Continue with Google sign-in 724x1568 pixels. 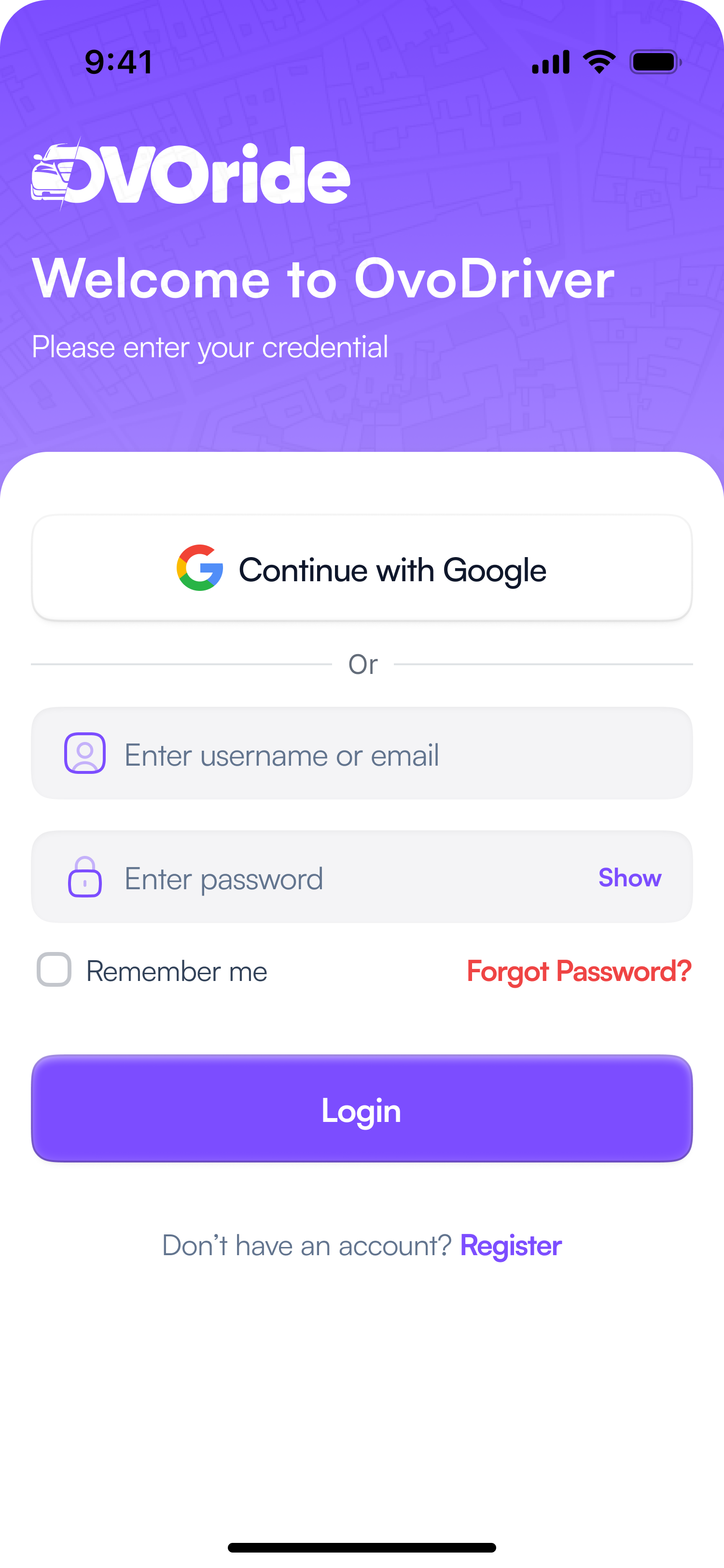point(362,569)
